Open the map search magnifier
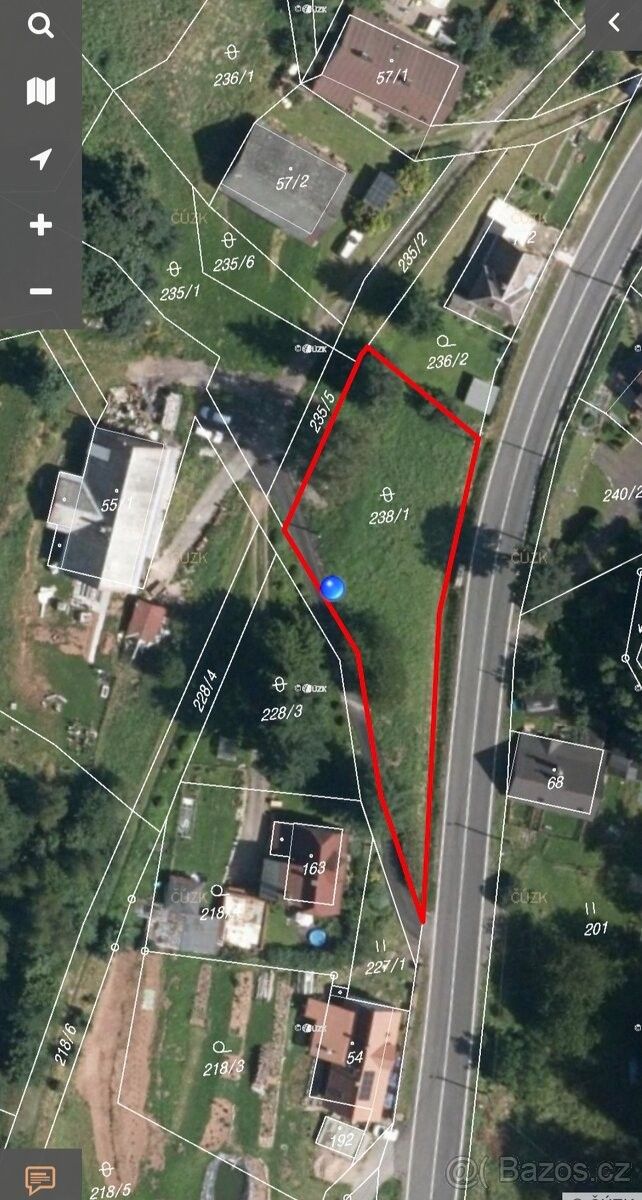This screenshot has height=1200, width=642. click(x=40, y=27)
